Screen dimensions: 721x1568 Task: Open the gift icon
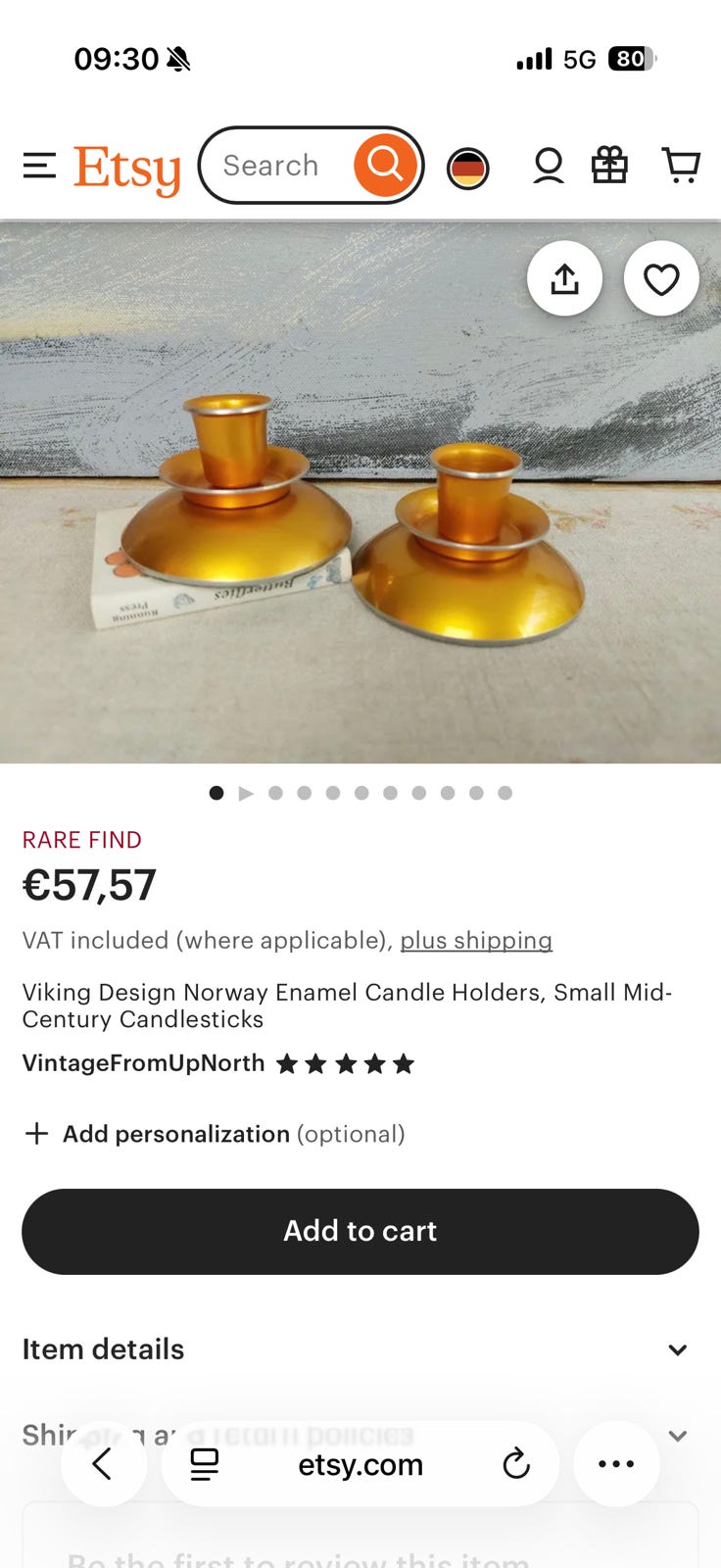pyautogui.click(x=609, y=166)
